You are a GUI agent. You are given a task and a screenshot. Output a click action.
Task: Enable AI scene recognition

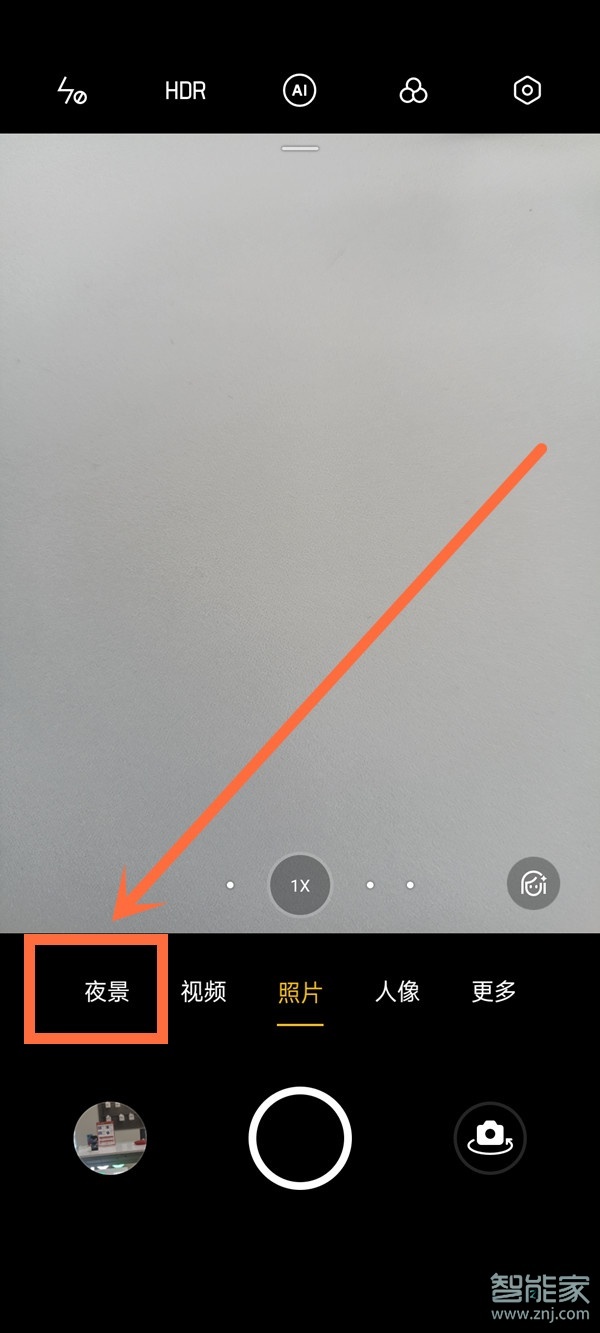pyautogui.click(x=299, y=92)
